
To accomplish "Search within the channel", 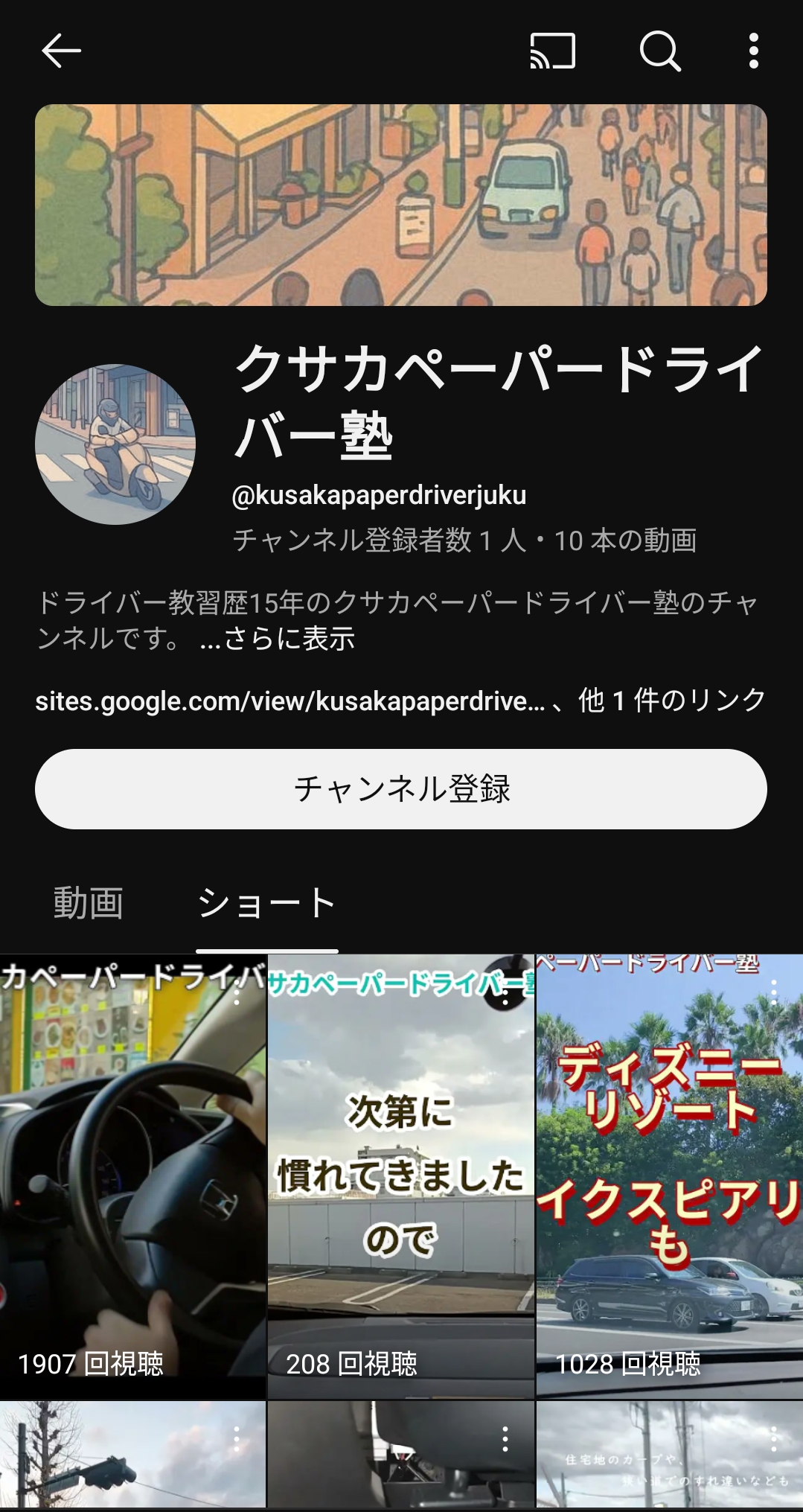I will click(x=659, y=51).
